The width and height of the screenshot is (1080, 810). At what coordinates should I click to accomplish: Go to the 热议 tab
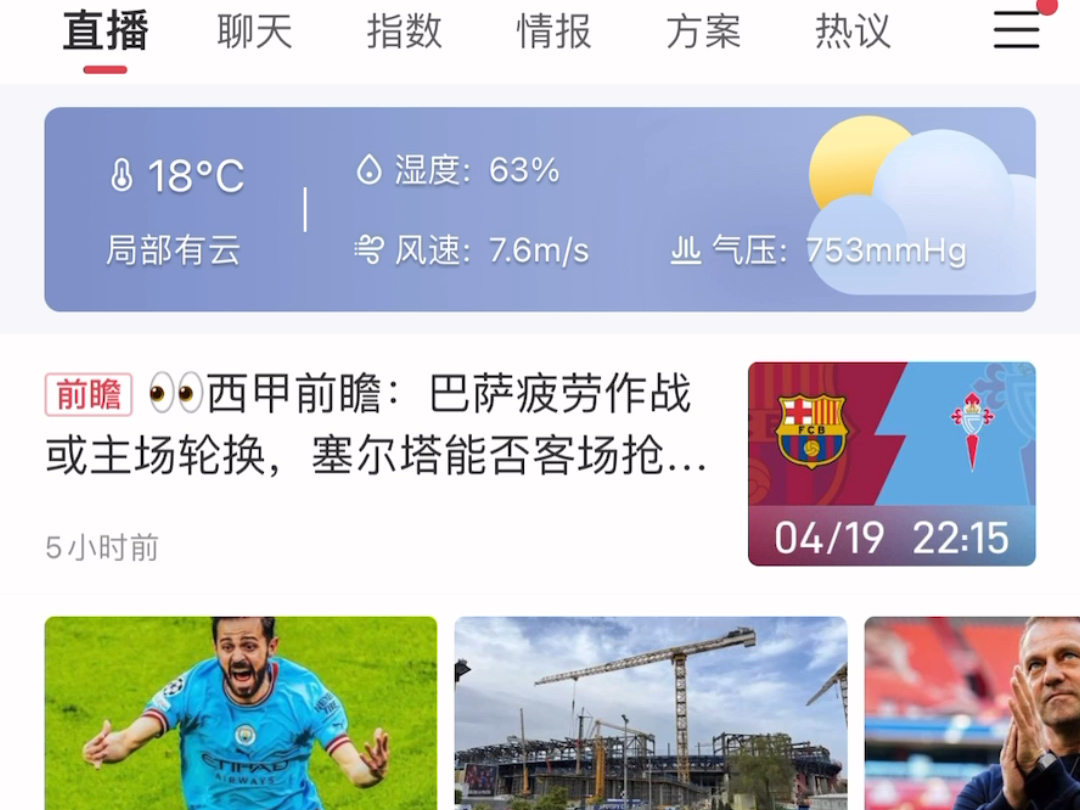(852, 32)
